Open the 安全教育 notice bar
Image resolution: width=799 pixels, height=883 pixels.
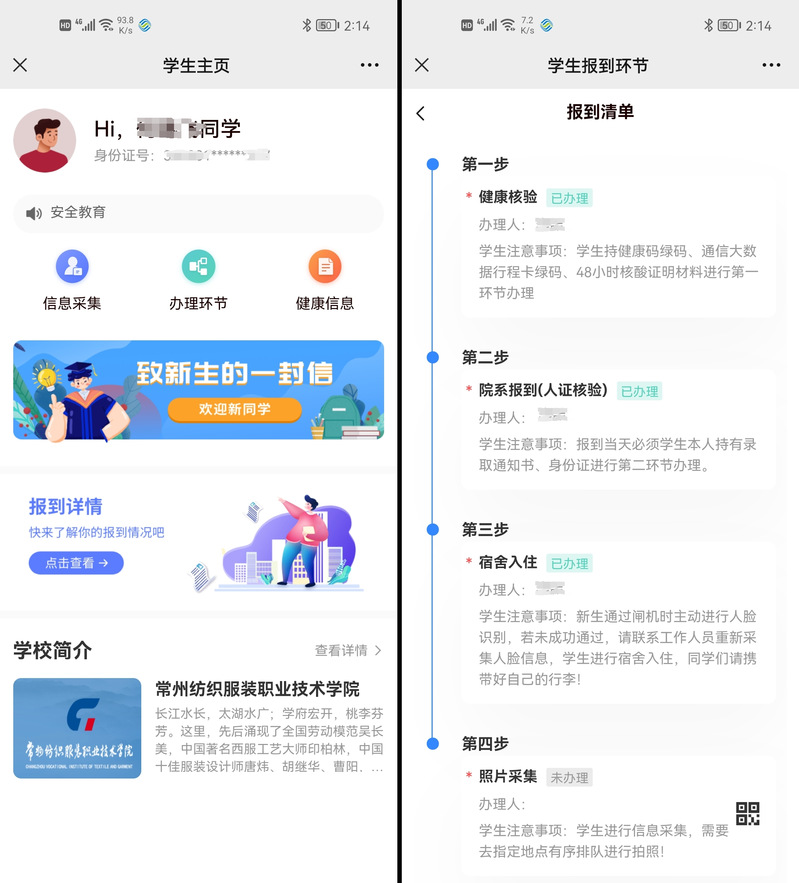click(198, 213)
